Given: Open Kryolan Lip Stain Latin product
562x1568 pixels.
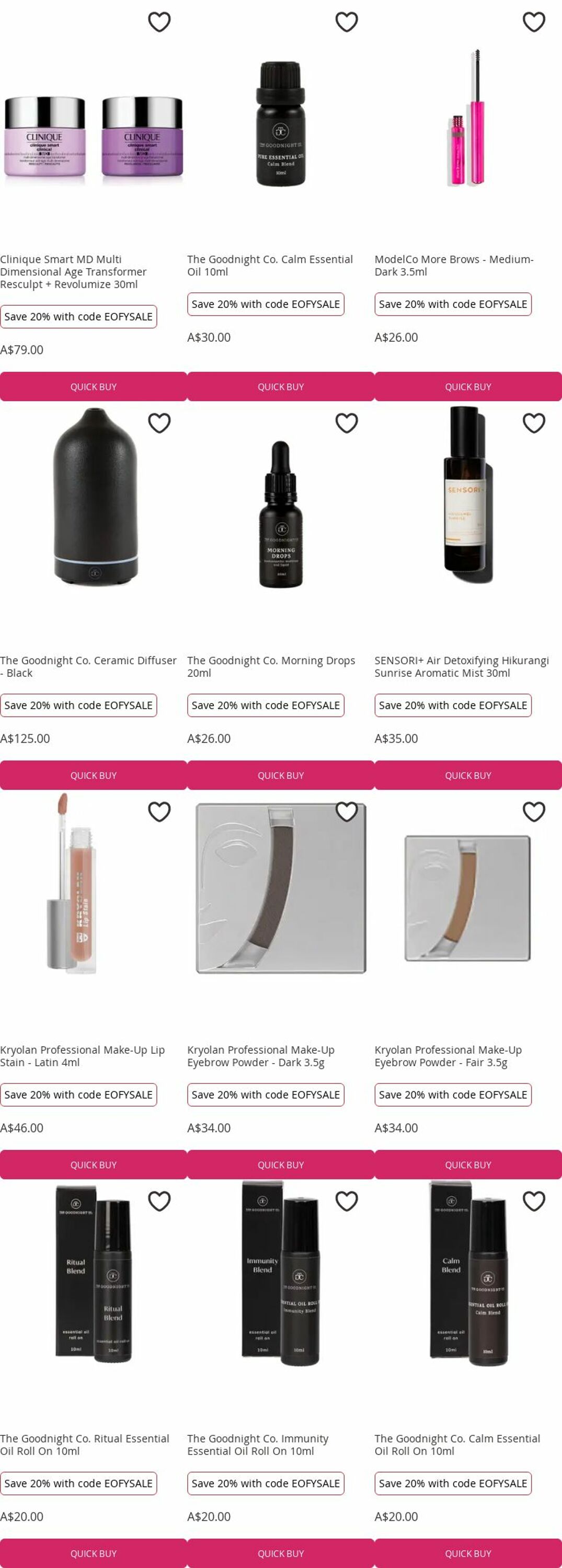Looking at the screenshot, I should [x=82, y=1056].
